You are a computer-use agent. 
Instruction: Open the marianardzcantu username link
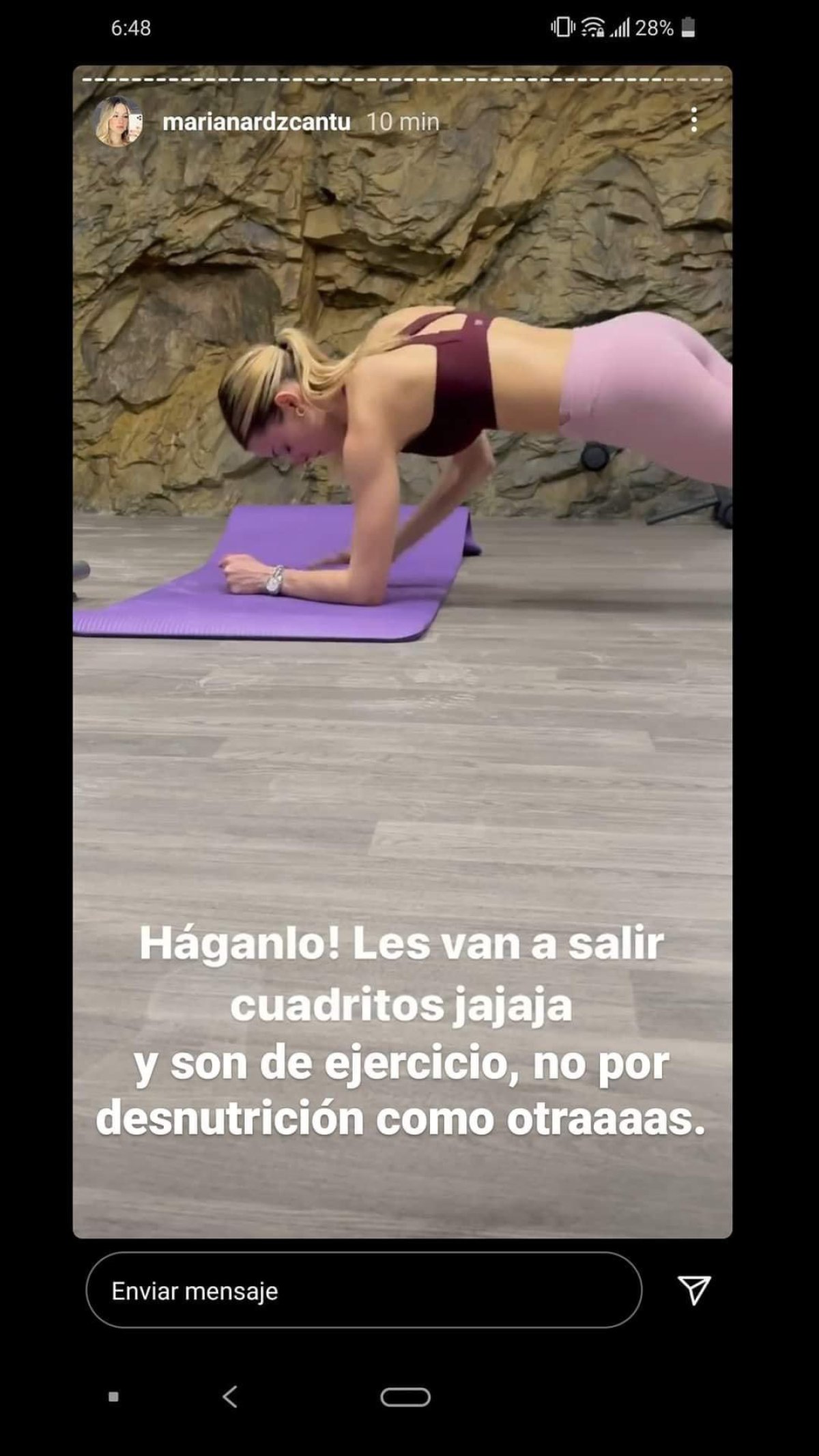[x=257, y=122]
